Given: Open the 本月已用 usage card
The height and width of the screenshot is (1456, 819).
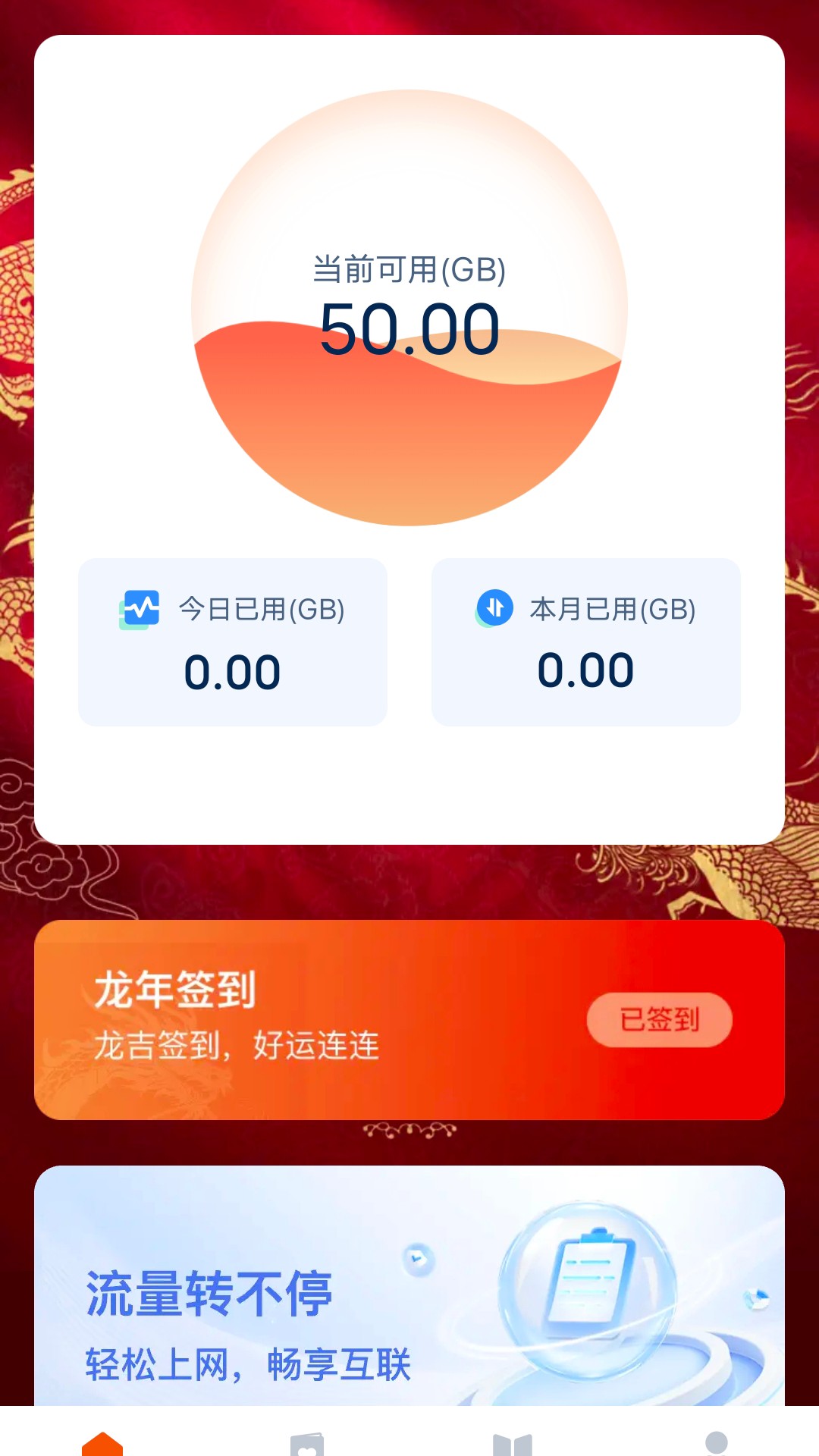Looking at the screenshot, I should click(585, 642).
